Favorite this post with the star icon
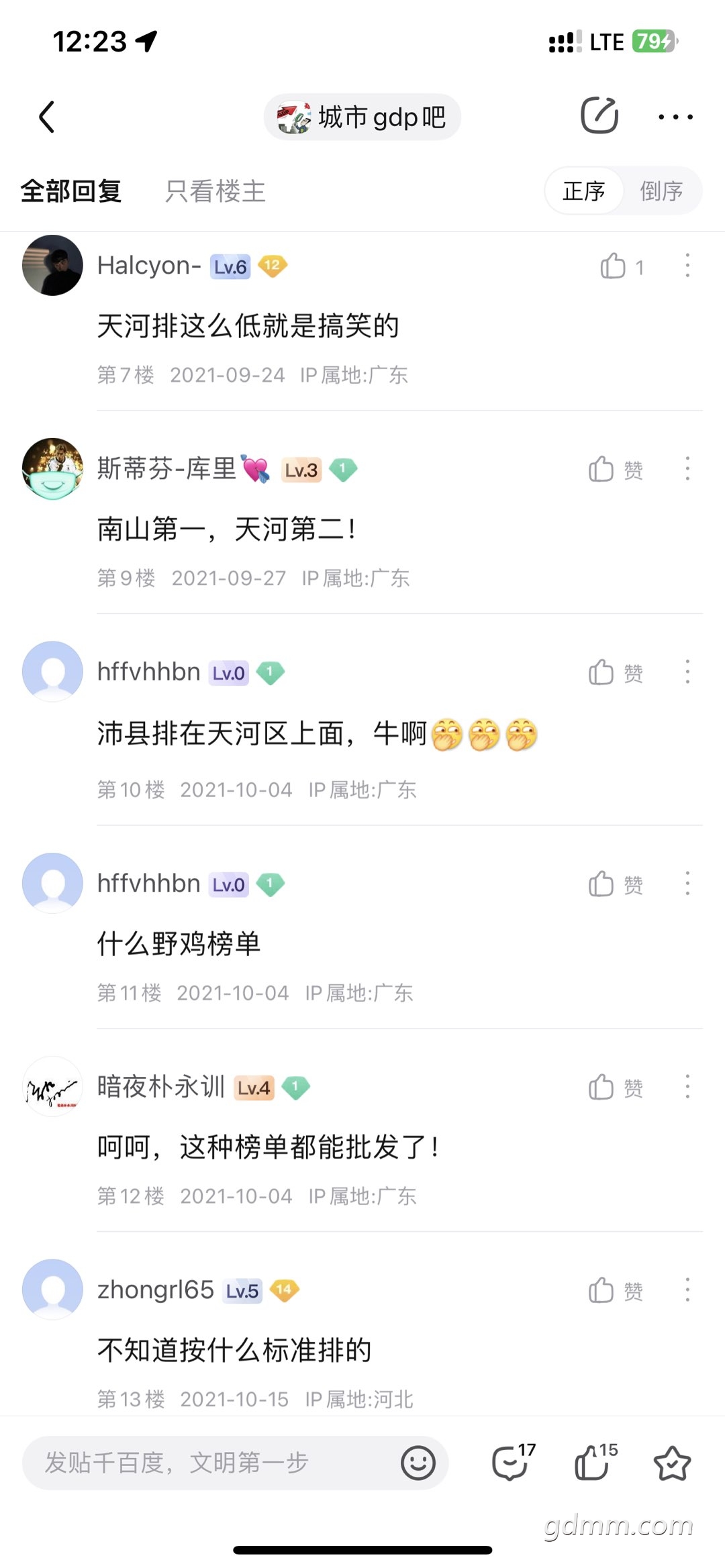 (x=672, y=1463)
